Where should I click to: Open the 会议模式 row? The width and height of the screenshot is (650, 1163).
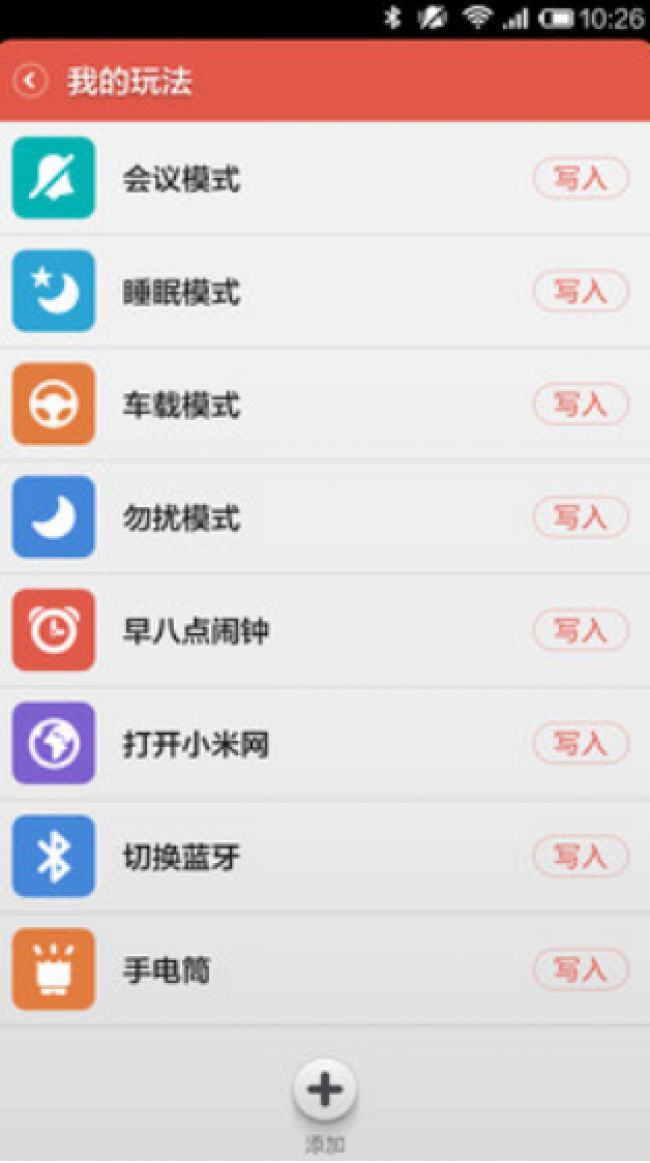tap(181, 180)
